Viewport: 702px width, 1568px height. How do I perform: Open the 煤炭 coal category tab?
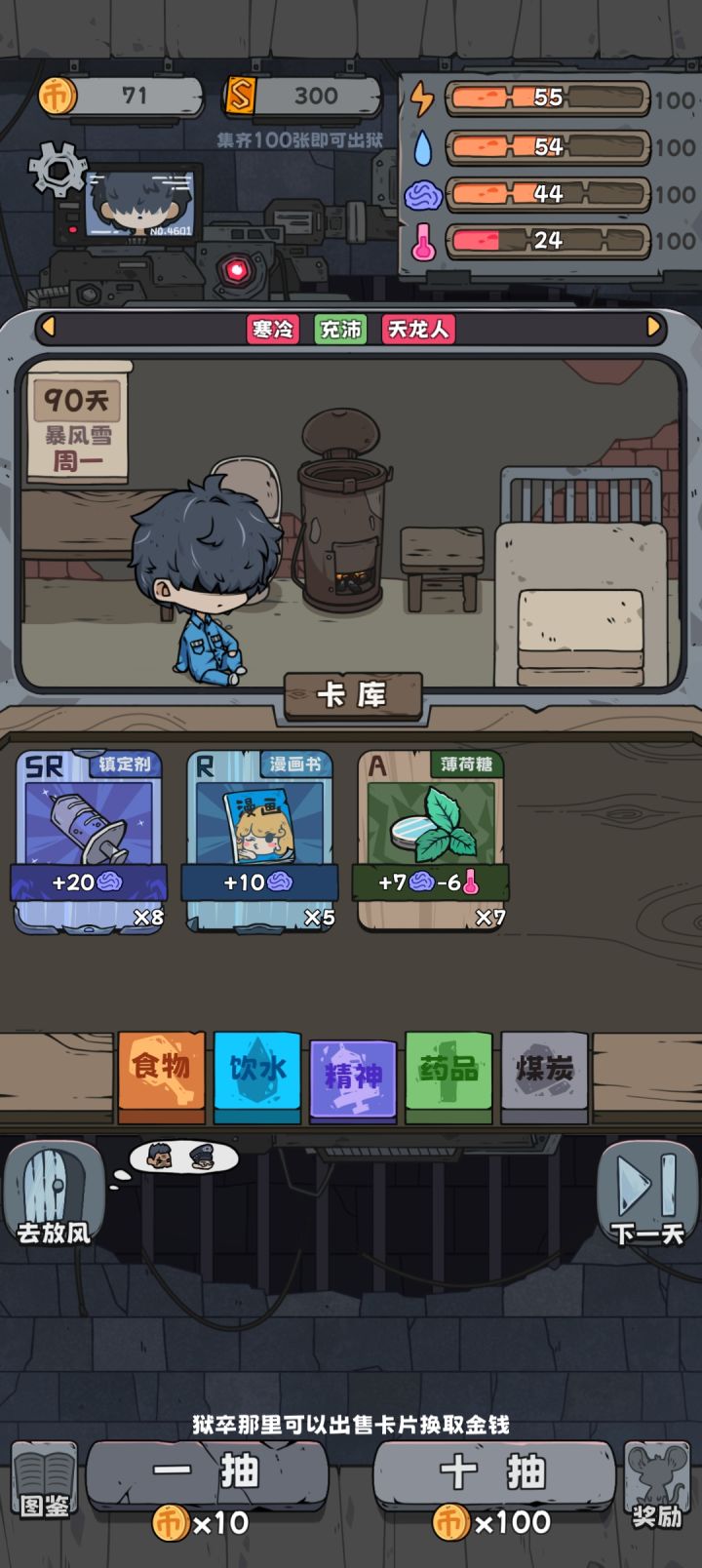543,1070
